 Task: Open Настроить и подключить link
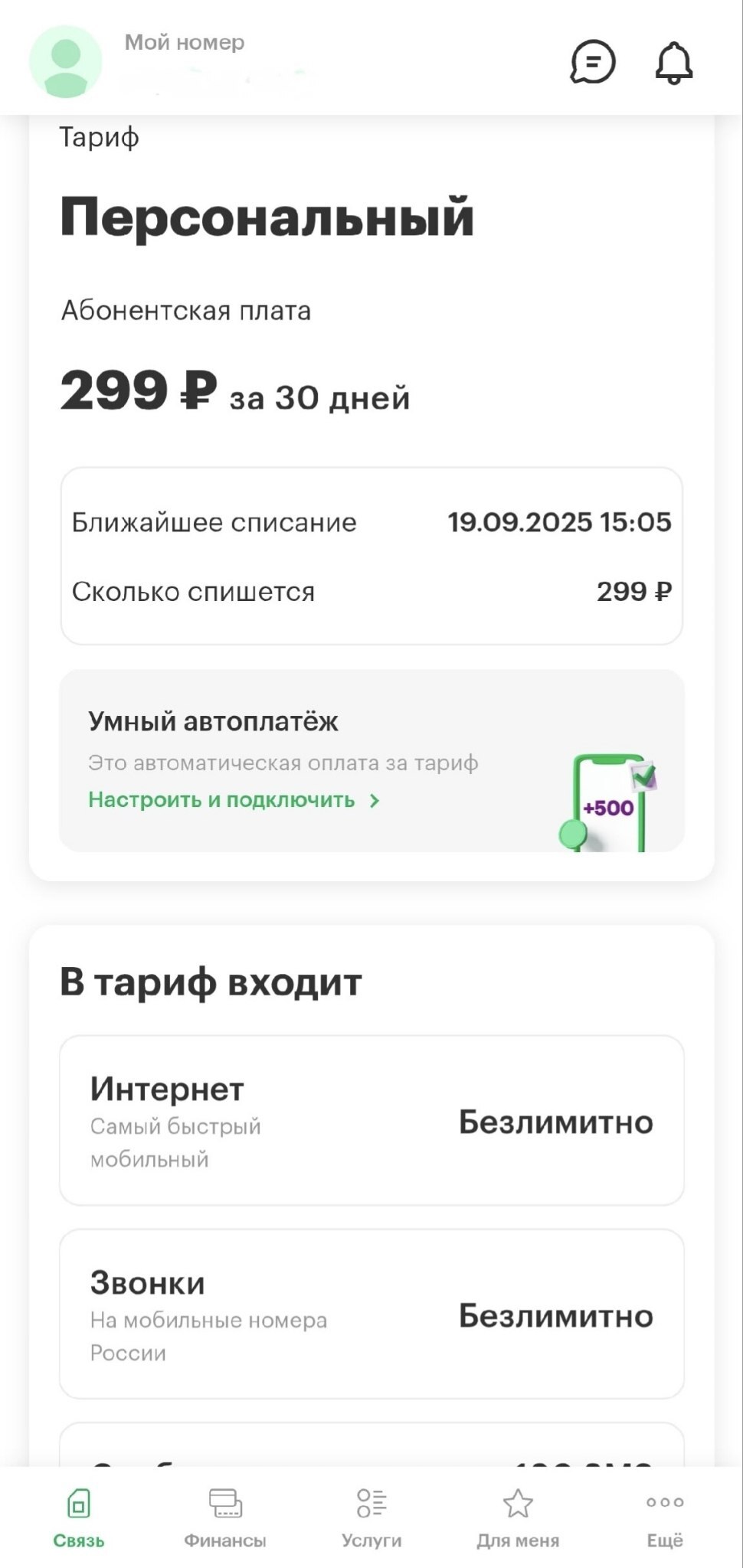pos(234,800)
